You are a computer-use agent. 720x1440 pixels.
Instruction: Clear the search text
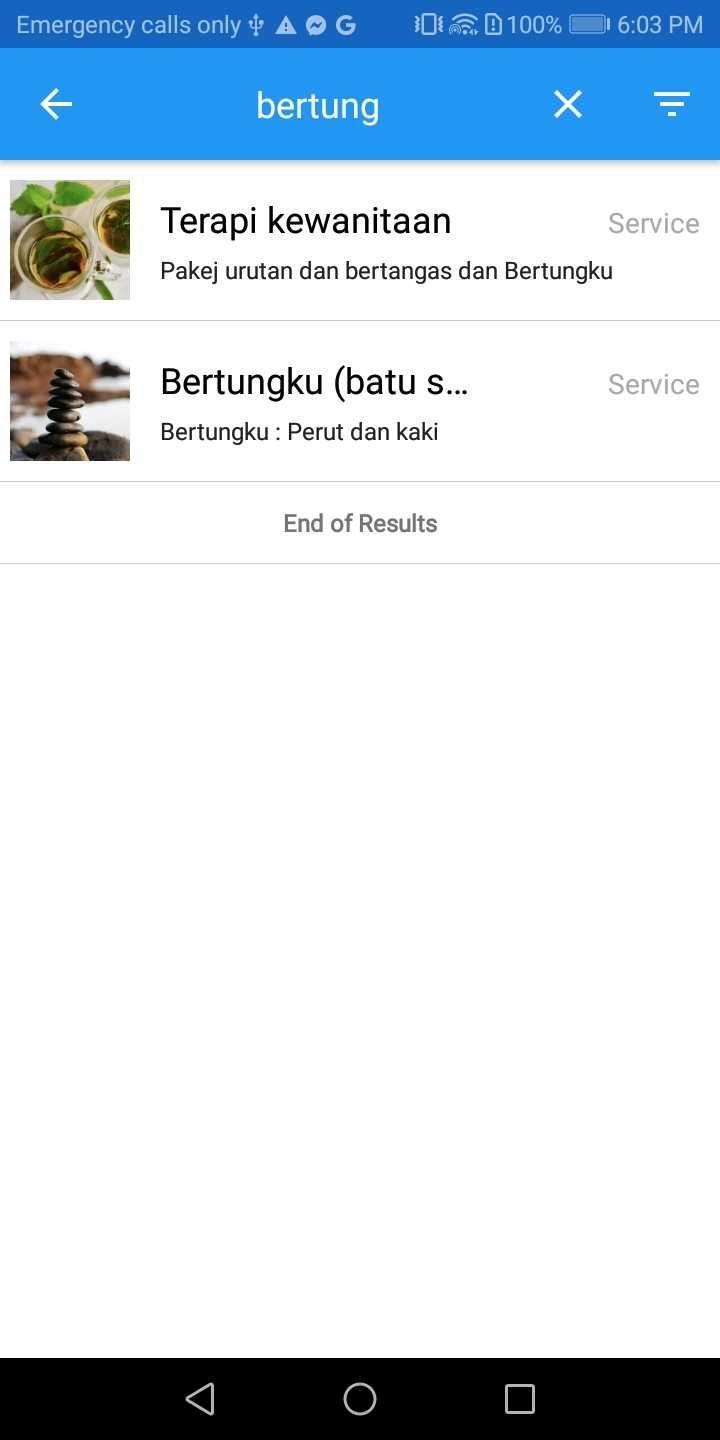coord(568,104)
